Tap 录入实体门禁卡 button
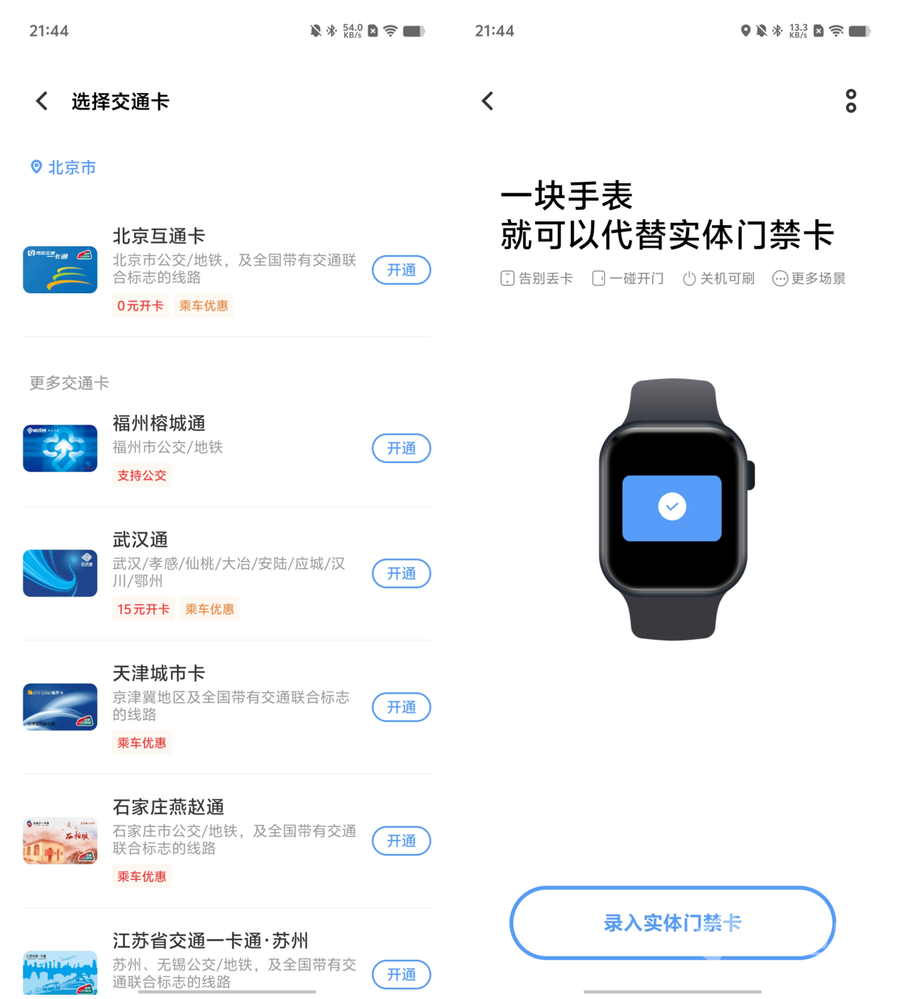This screenshot has height=999, width=900. click(672, 923)
